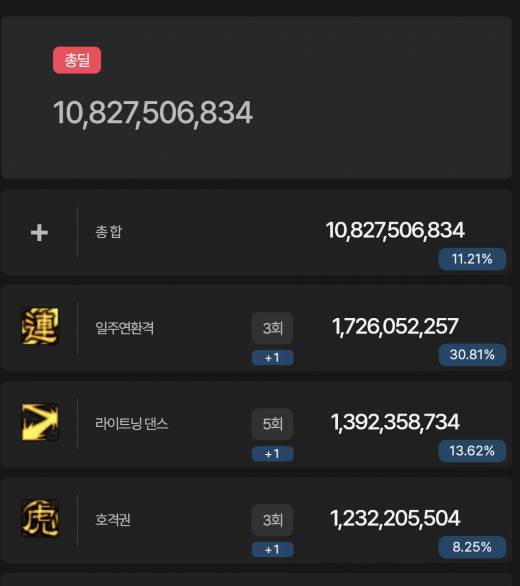Open the 총합 total damage row
The height and width of the screenshot is (586, 520).
[256, 232]
